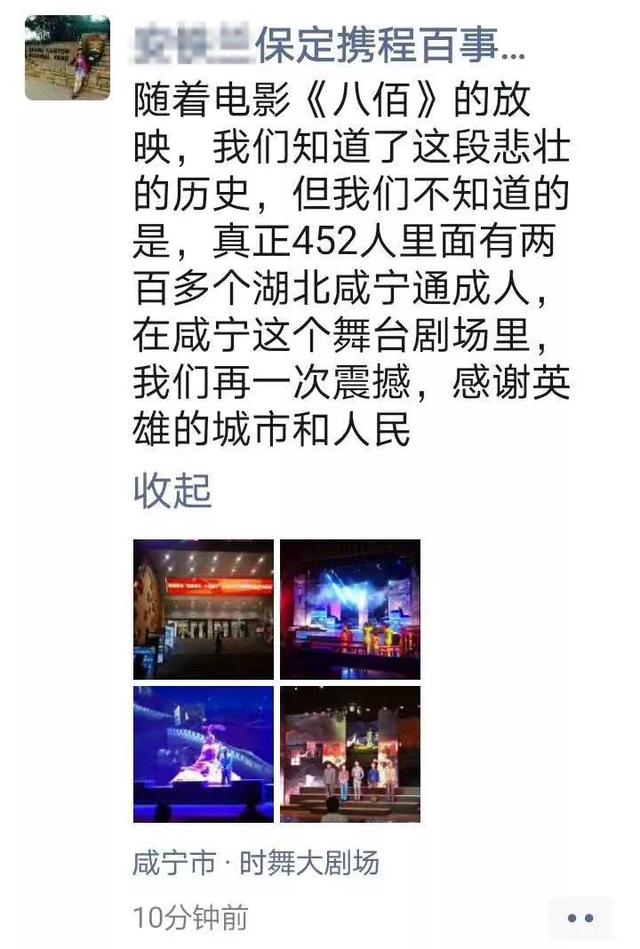Open the Great Wall backdrop stage photo
The width and height of the screenshot is (640, 949).
click(x=203, y=754)
